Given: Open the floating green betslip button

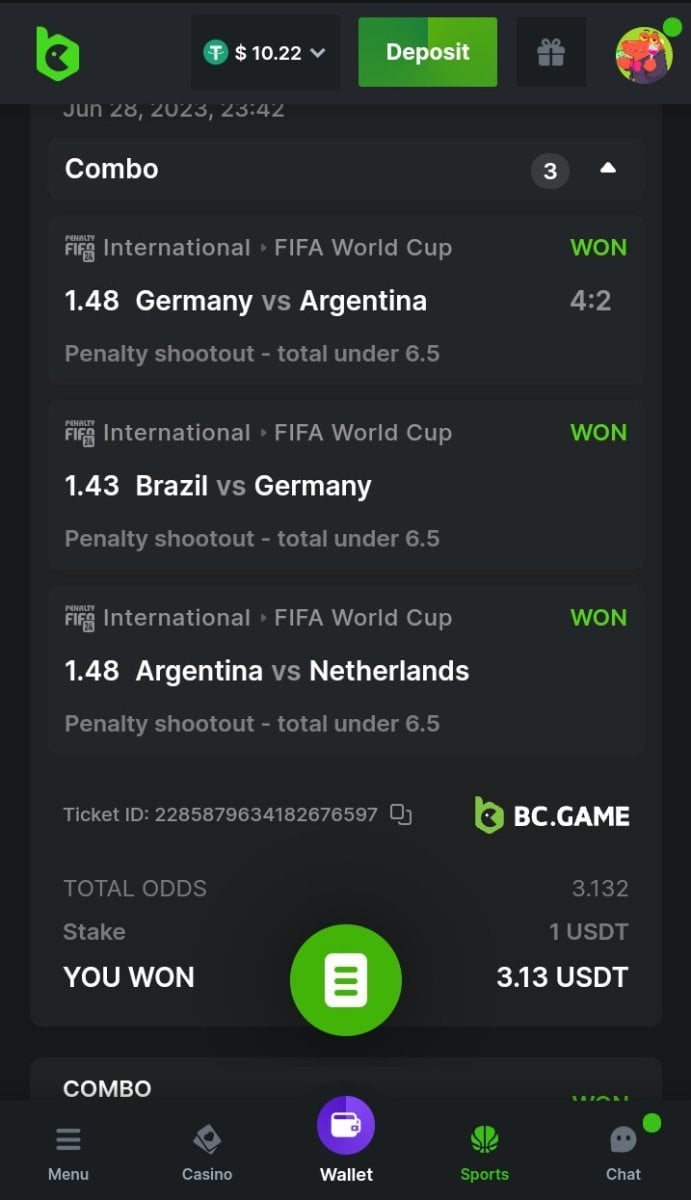Looking at the screenshot, I should (x=346, y=979).
